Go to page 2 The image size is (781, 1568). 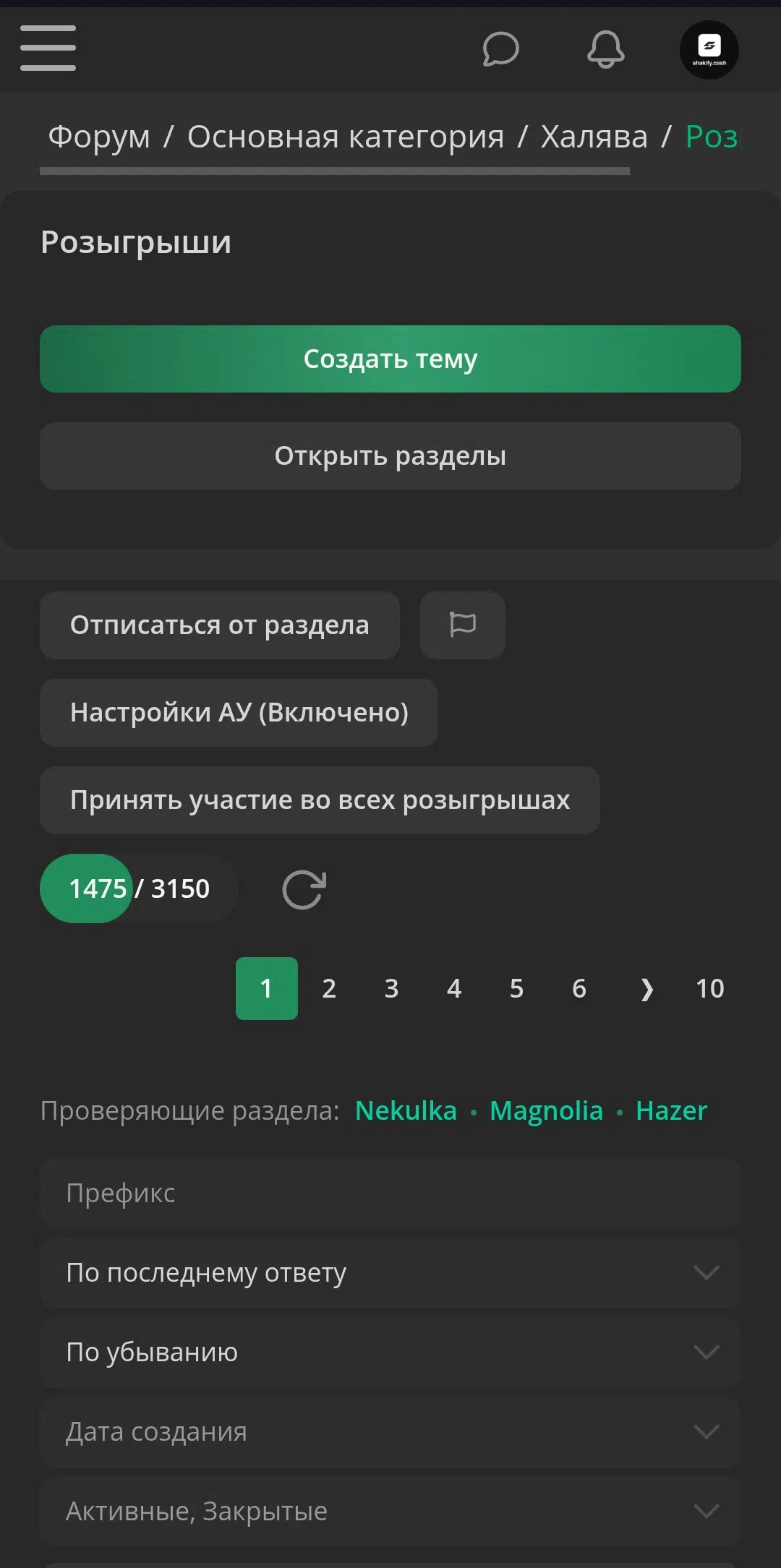[329, 988]
